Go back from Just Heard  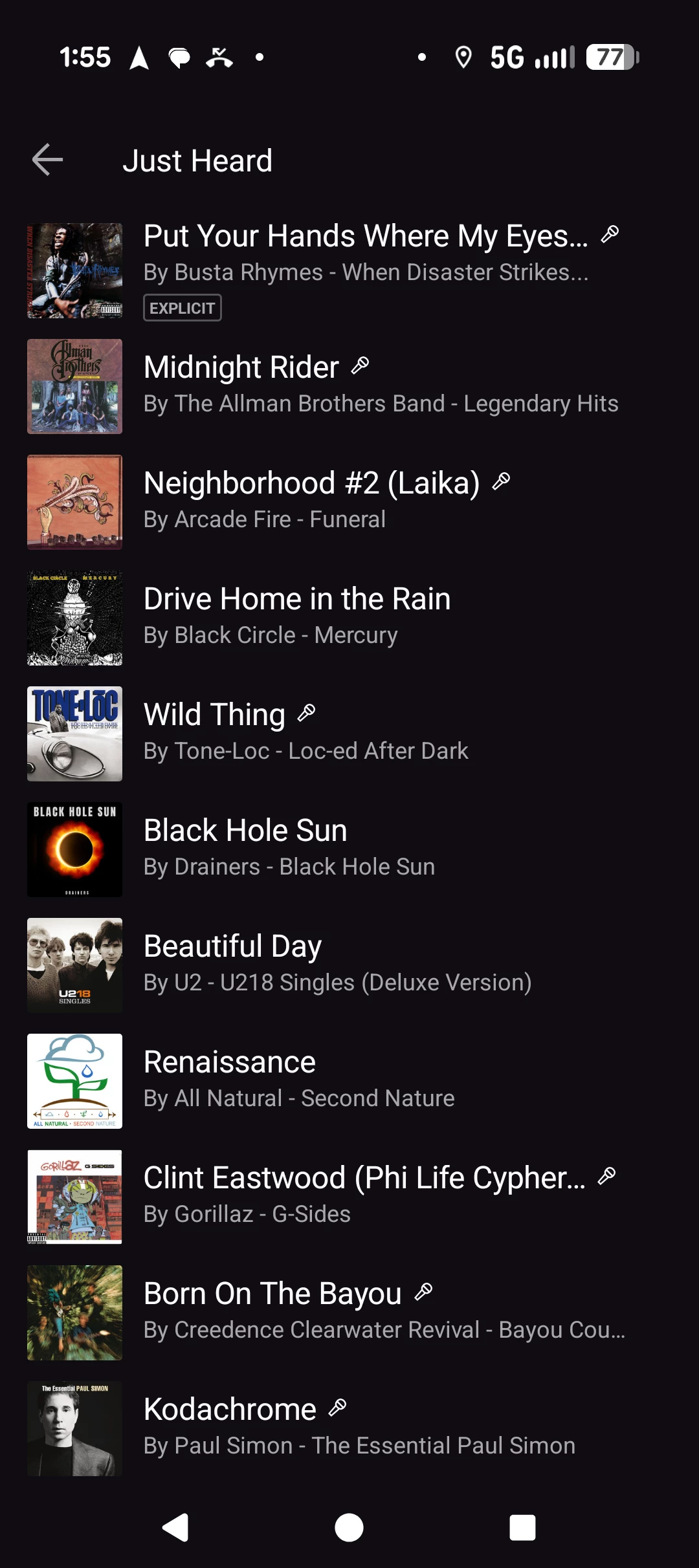pos(47,160)
